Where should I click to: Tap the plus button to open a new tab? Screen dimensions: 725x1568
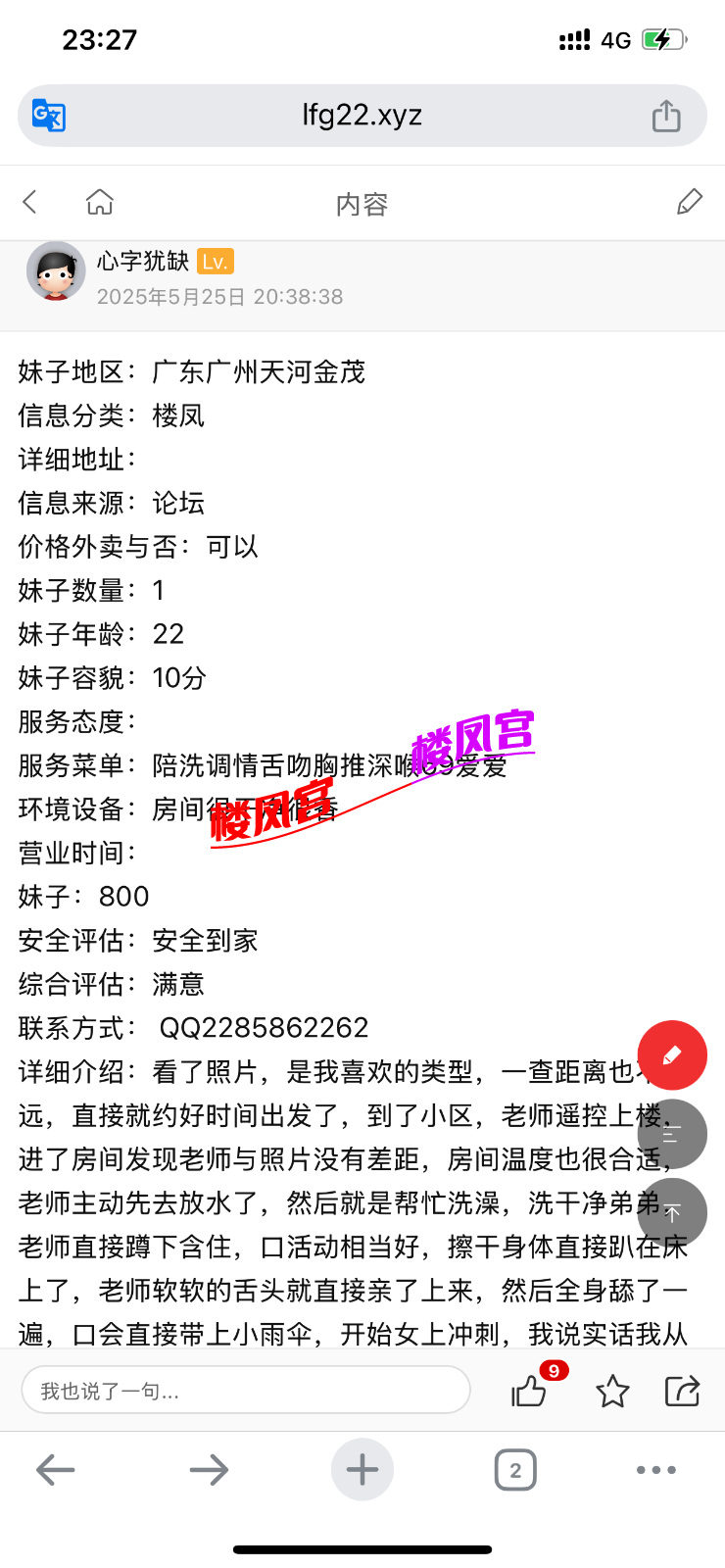click(362, 1469)
